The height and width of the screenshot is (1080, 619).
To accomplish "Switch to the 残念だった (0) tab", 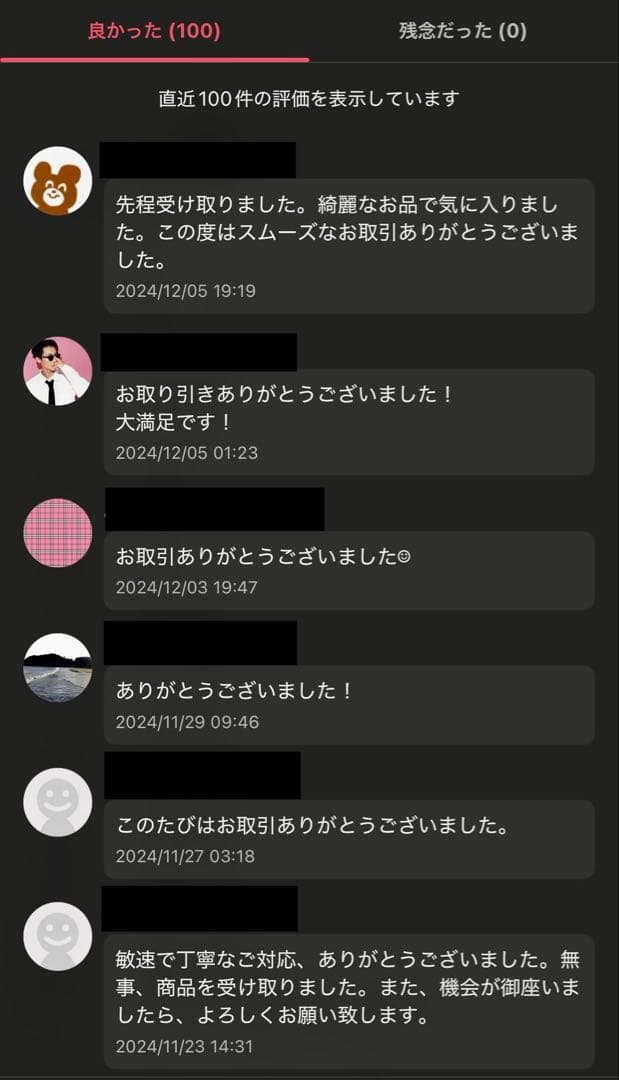I will (462, 31).
